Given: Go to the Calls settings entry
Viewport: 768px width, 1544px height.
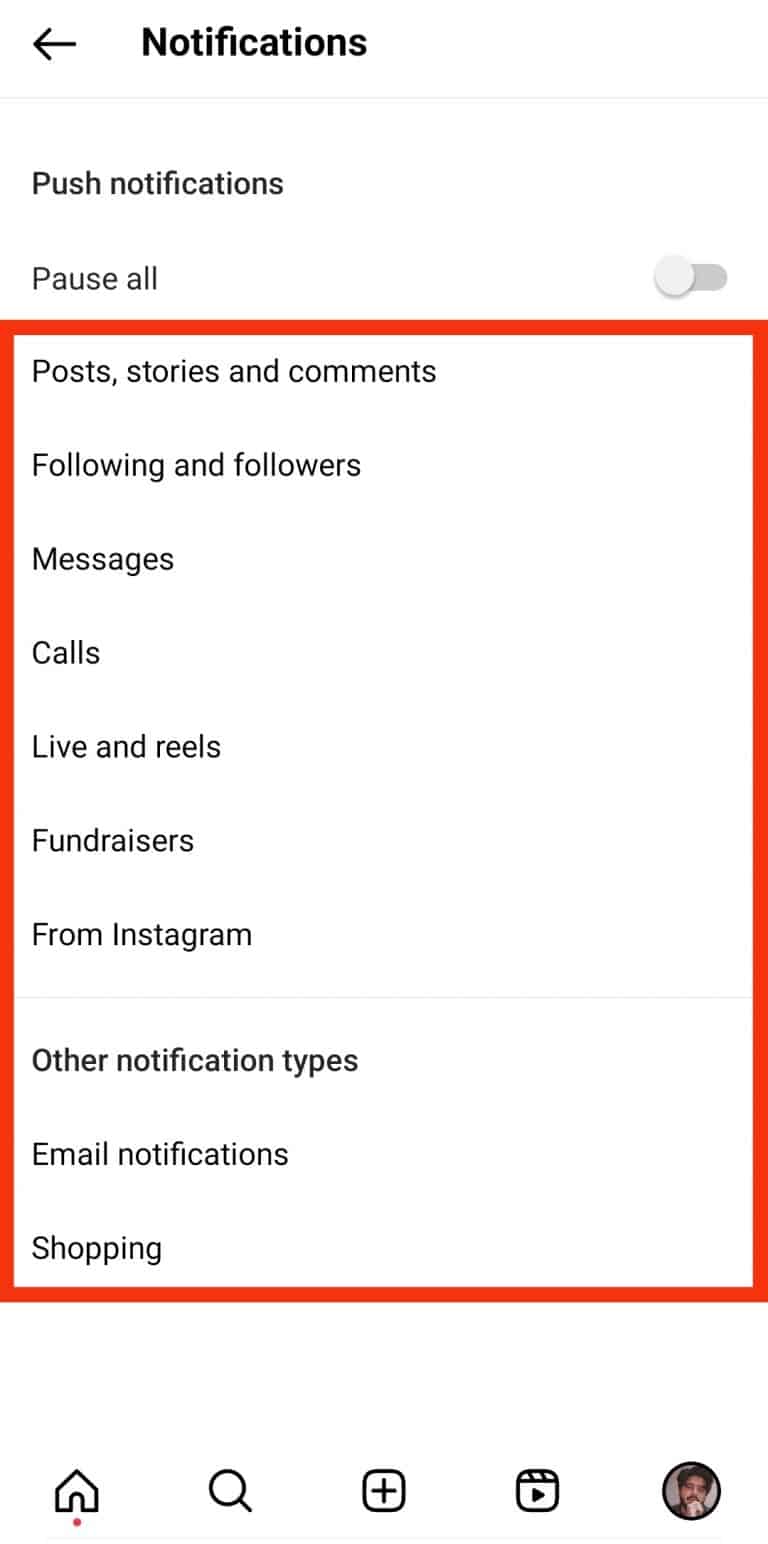Looking at the screenshot, I should [x=66, y=652].
